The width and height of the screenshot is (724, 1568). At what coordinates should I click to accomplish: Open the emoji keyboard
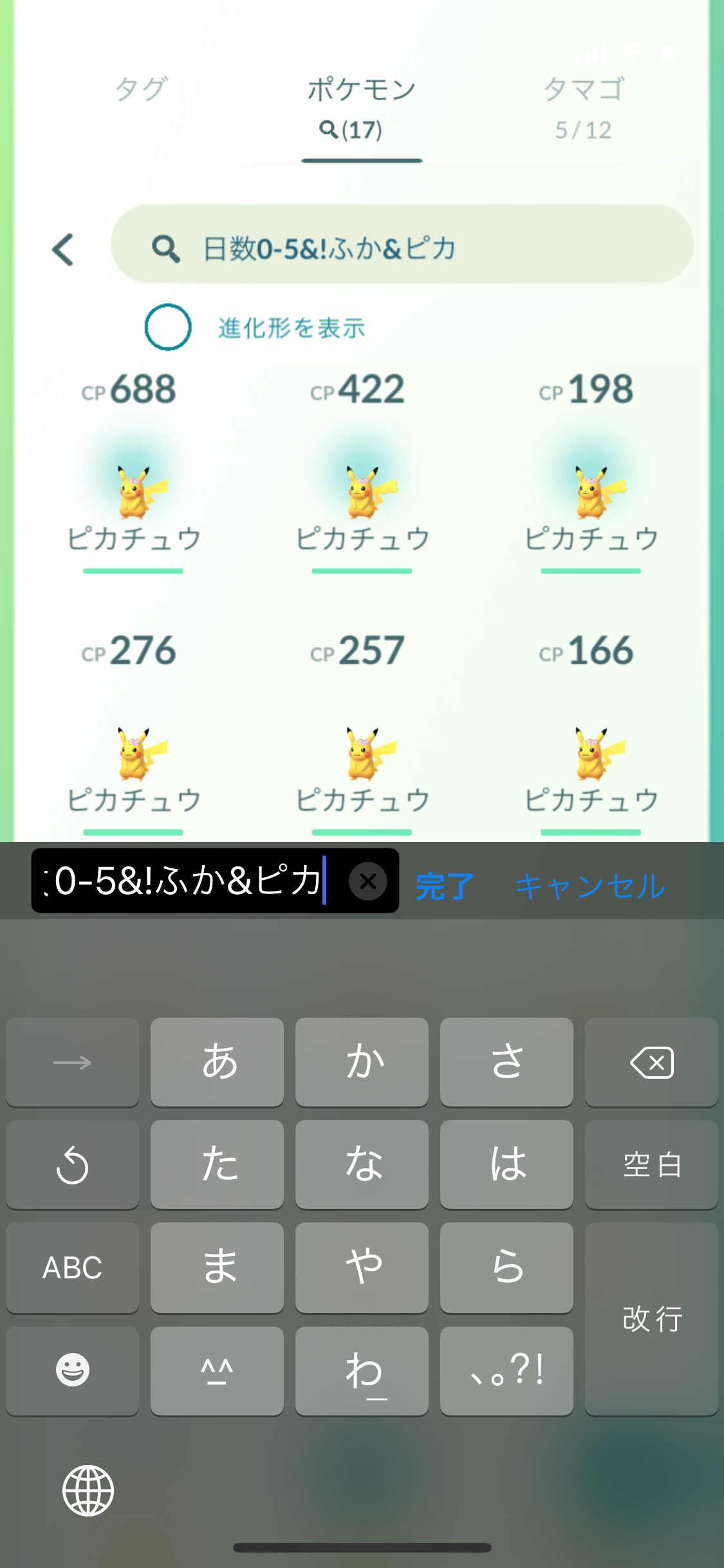(72, 1370)
